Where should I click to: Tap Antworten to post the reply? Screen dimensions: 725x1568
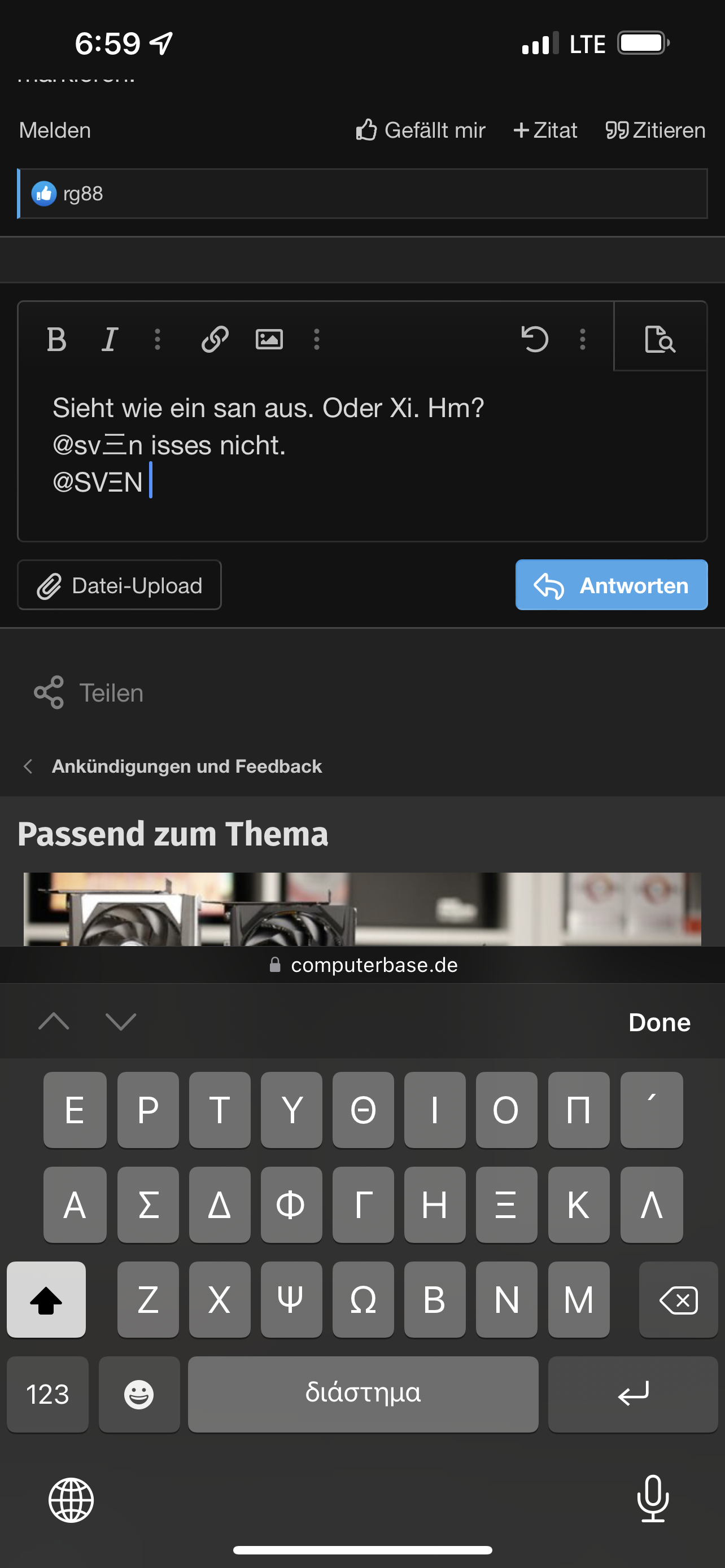(611, 585)
